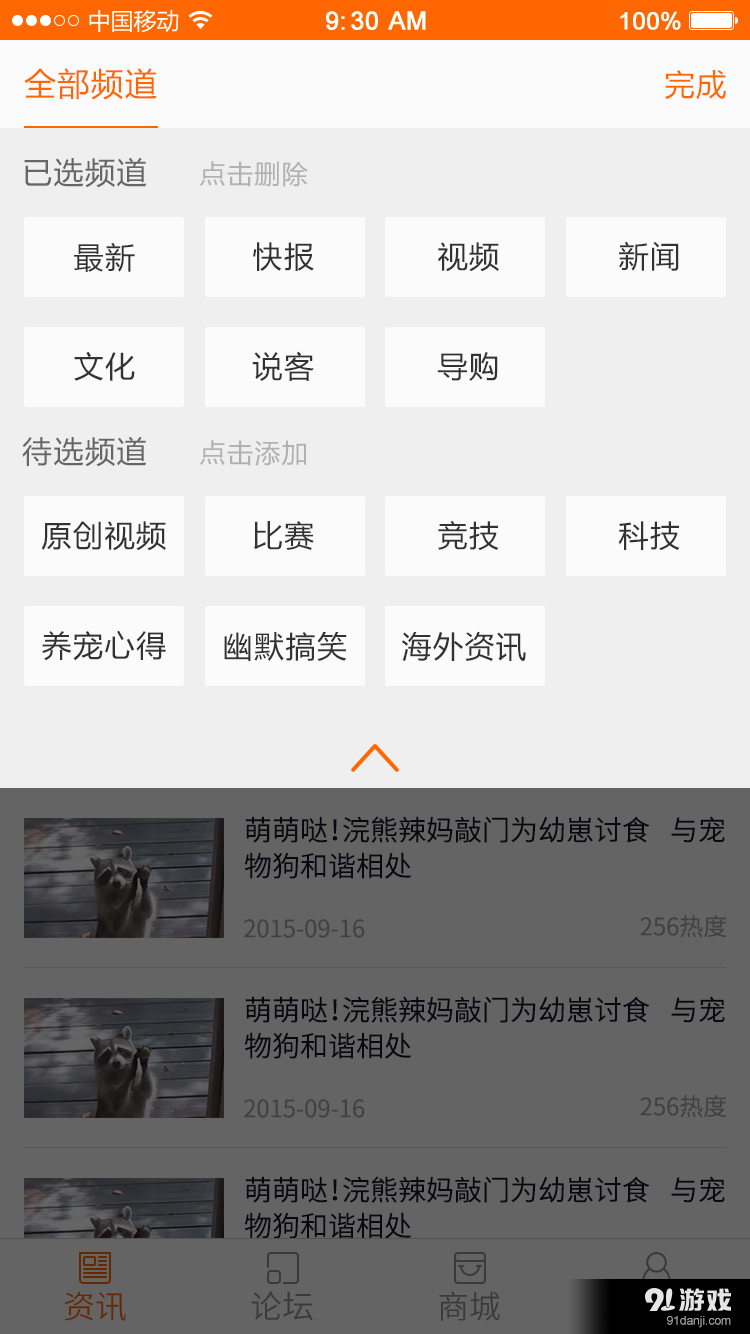Switch to the 全部频道 tab
This screenshot has height=1334, width=750.
[x=91, y=86]
